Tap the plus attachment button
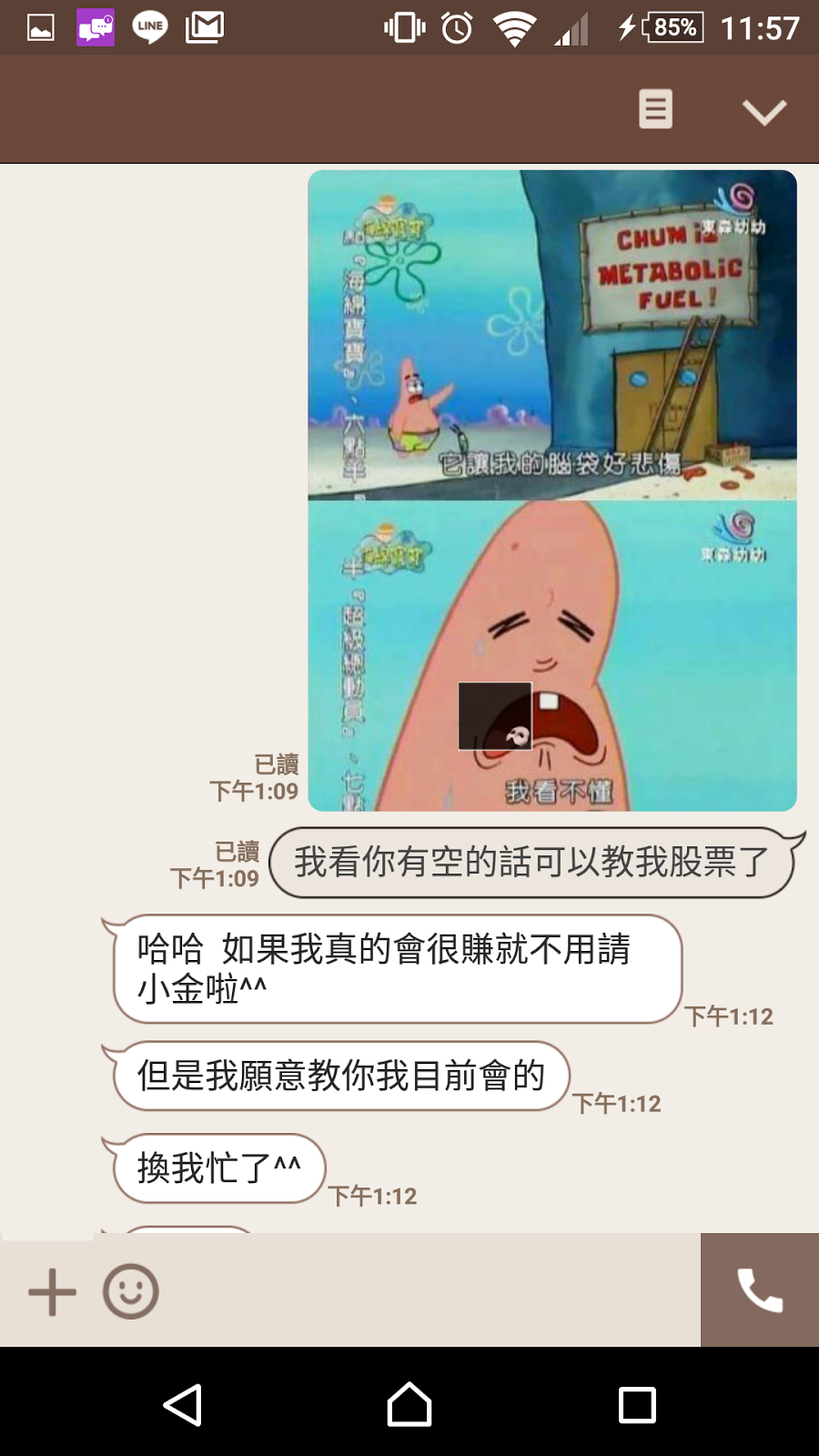The image size is (819, 1456). point(52,1291)
